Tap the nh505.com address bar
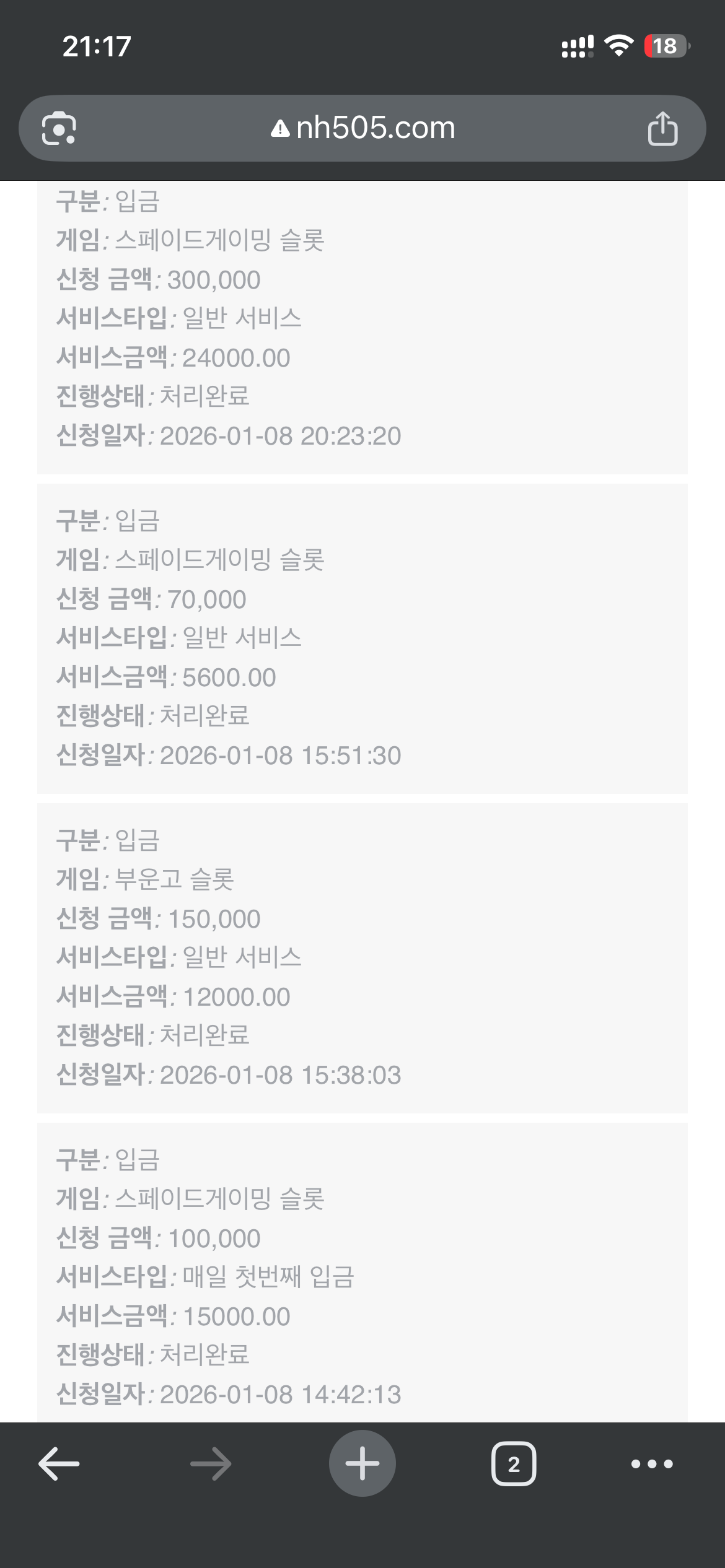The image size is (725, 1568). point(362,128)
